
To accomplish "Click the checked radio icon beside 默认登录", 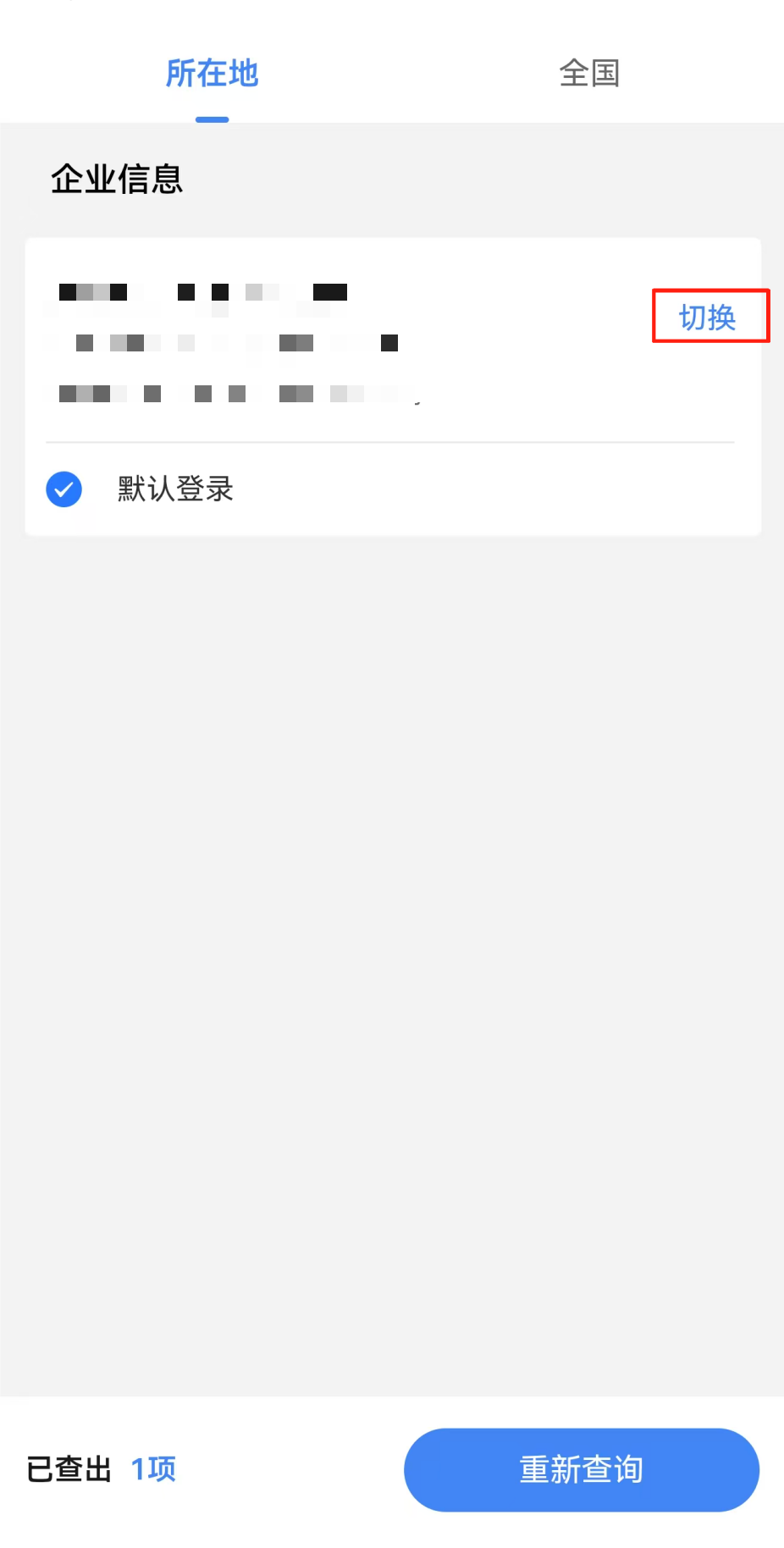I will tap(63, 489).
